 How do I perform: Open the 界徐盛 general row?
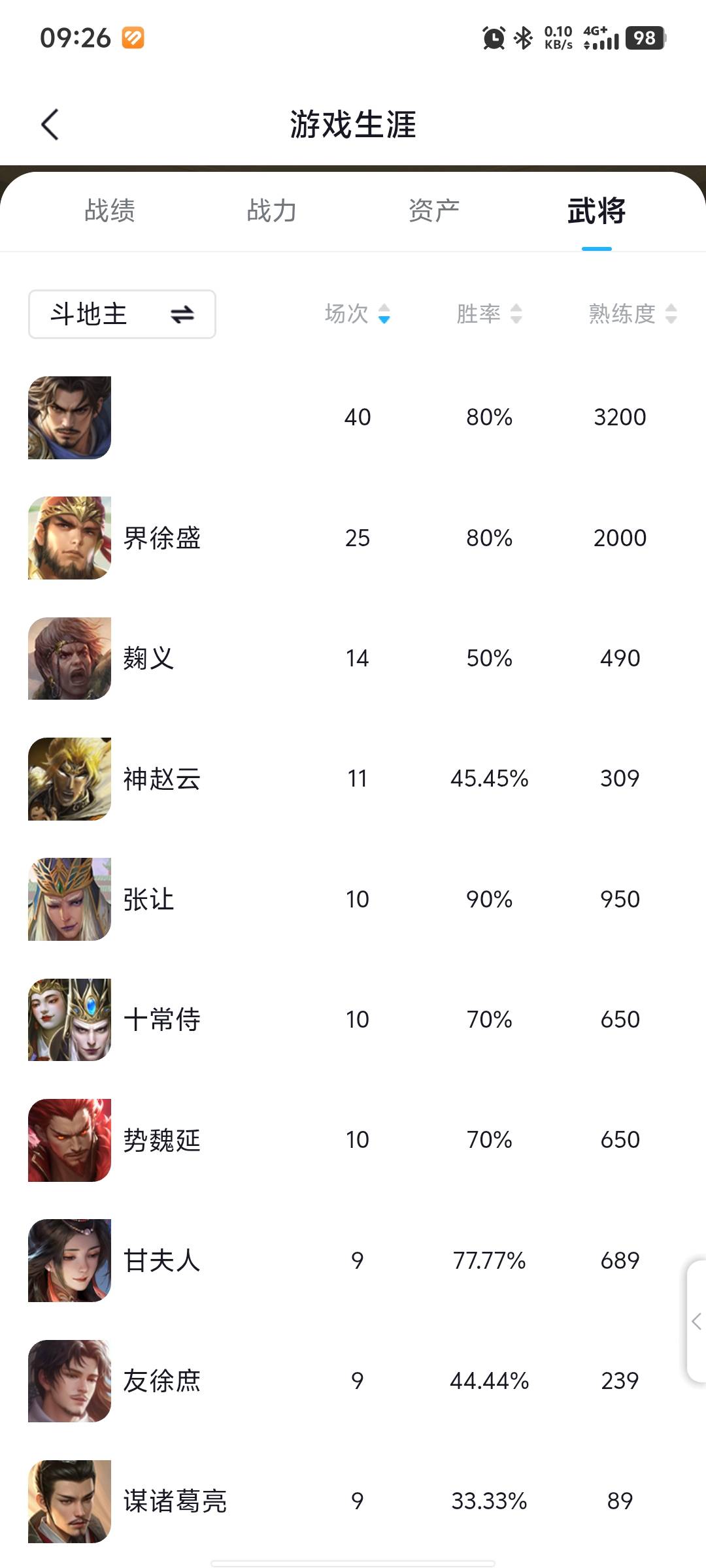pos(161,538)
